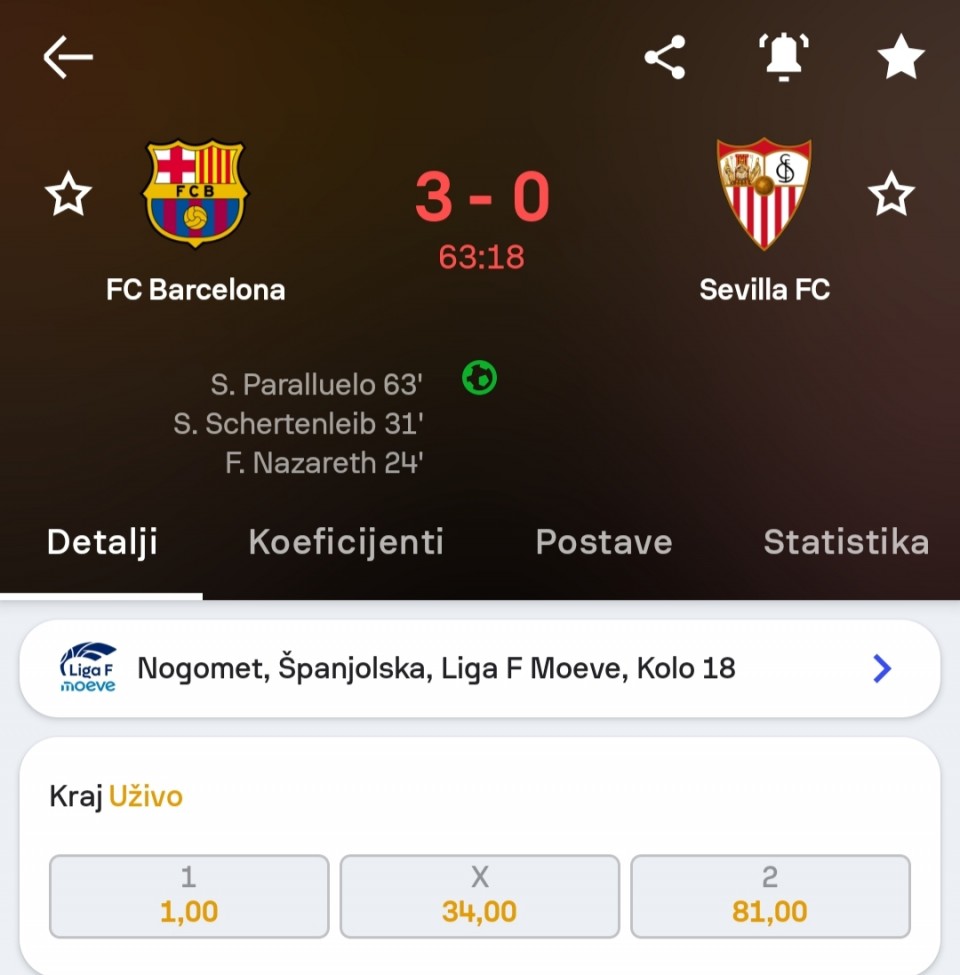Favorite FC Barcelona with its star
This screenshot has width=960, height=975.
pos(69,194)
